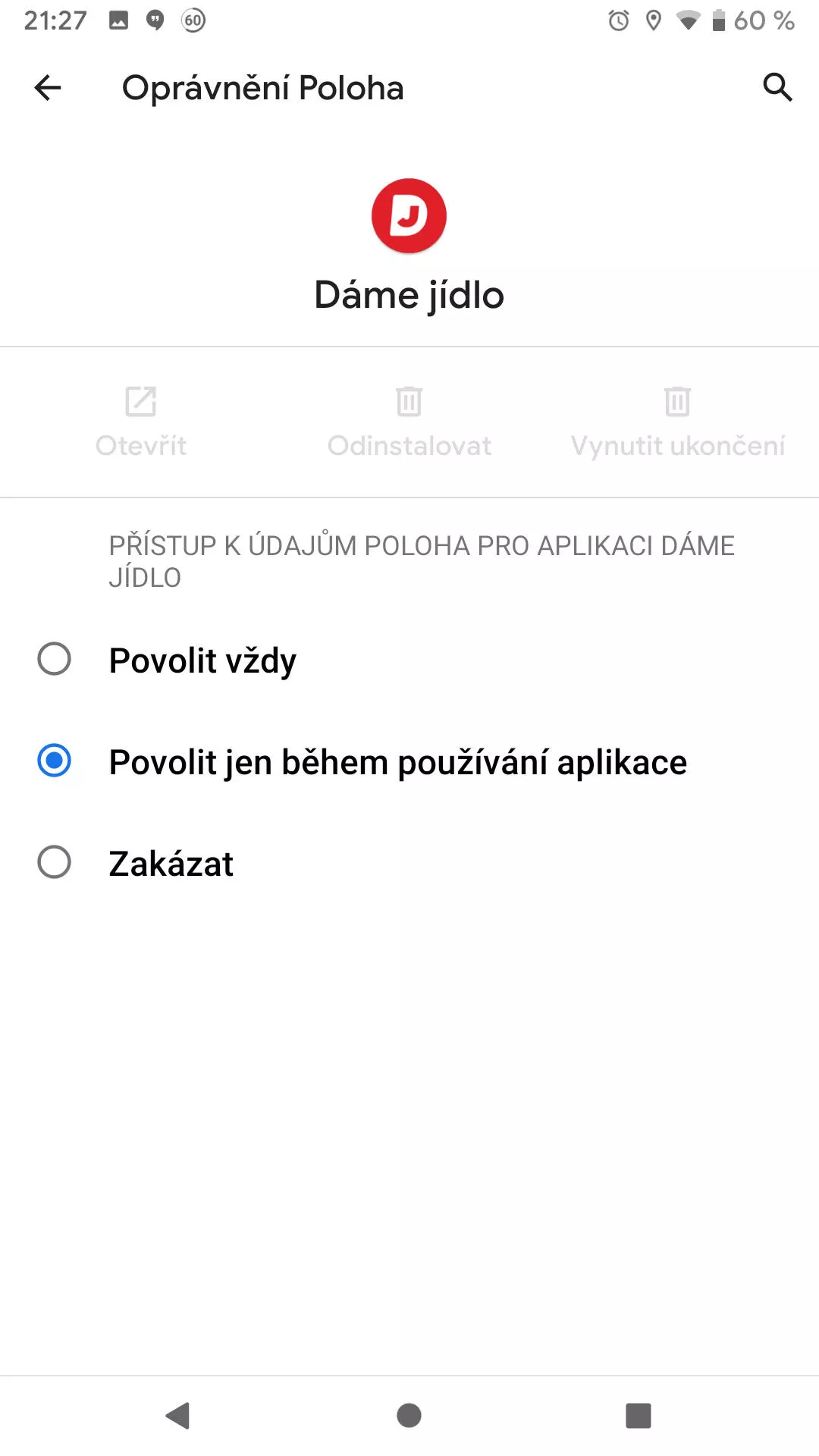Tap Odinstalovat to uninstall the app
The image size is (819, 1456).
click(x=409, y=422)
